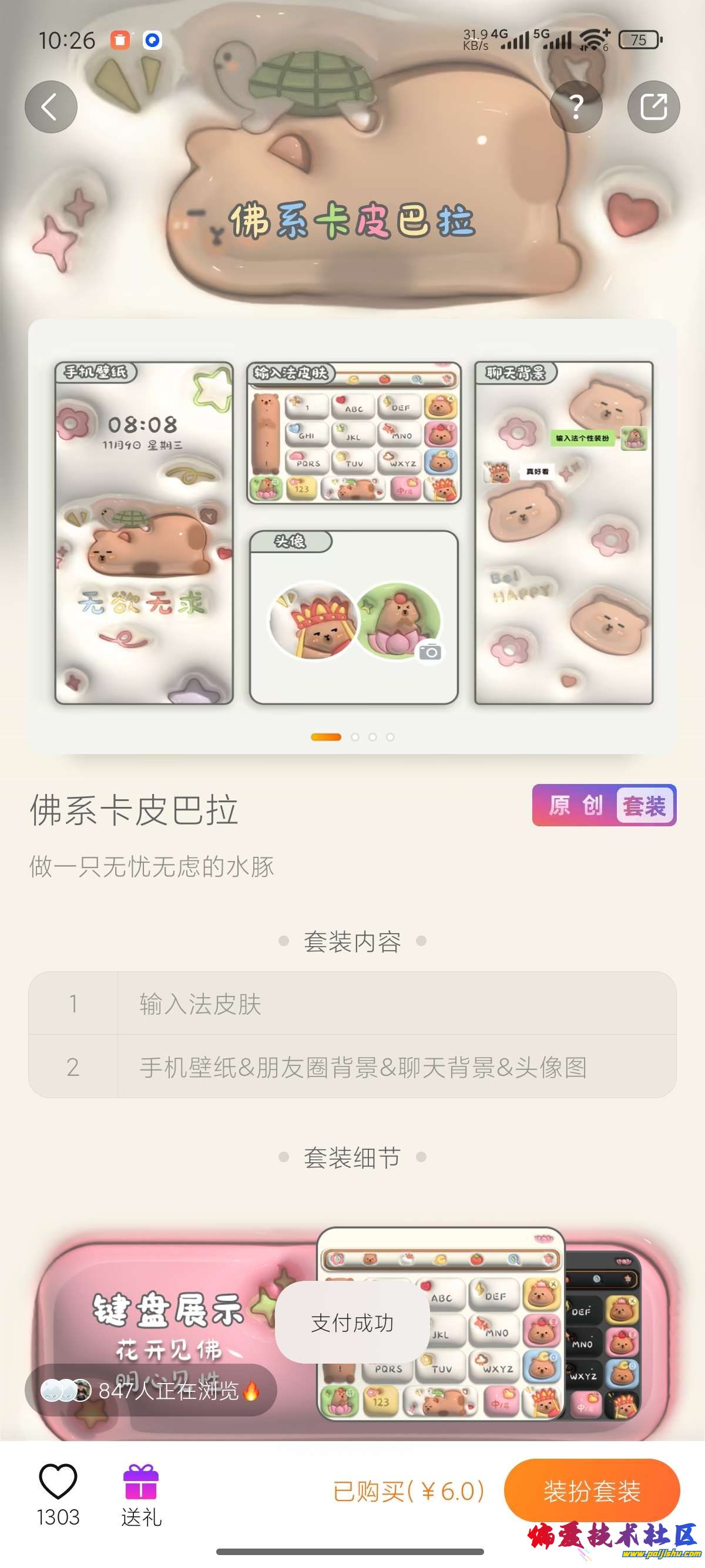Screen dimensions: 705x1568
Task: Share this theme via the share icon
Action: (x=653, y=107)
